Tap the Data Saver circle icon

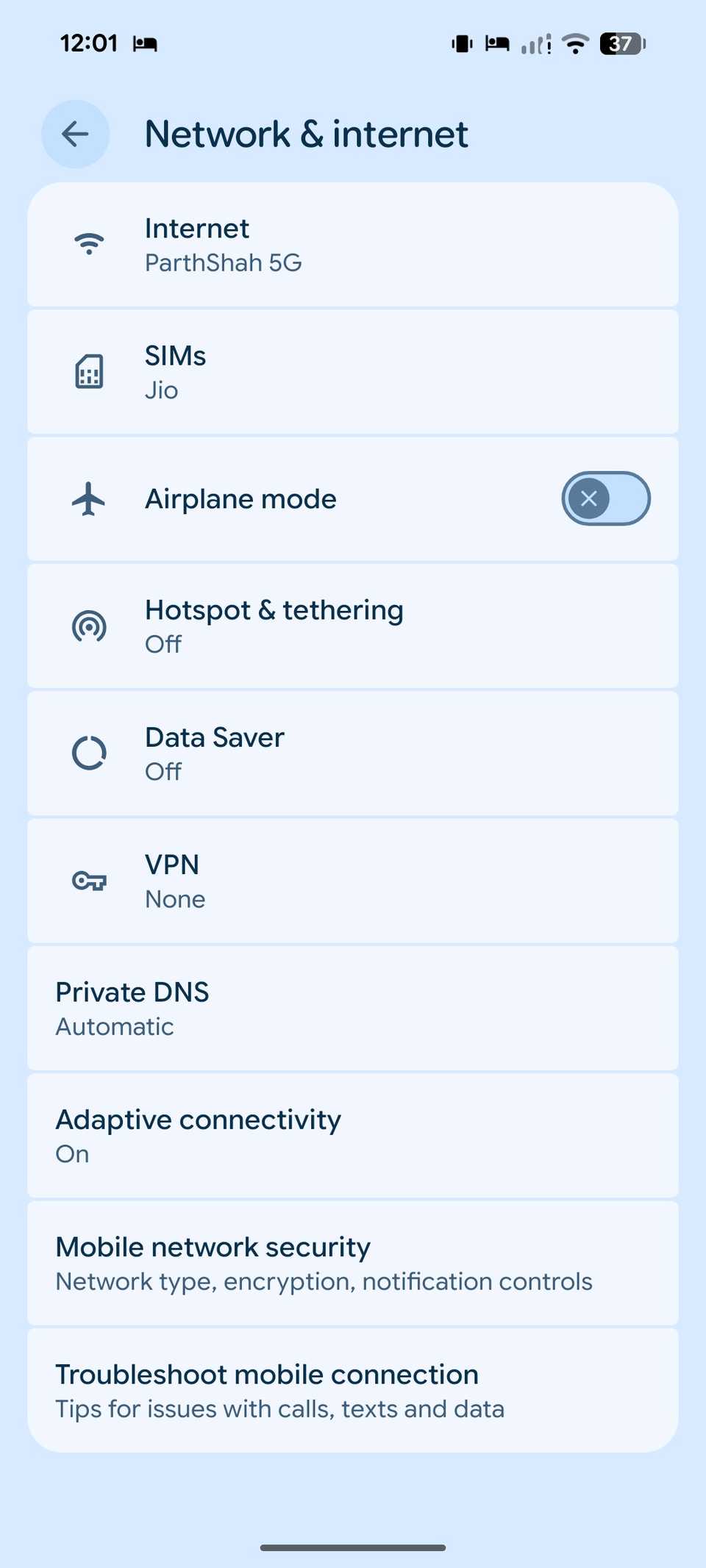[x=88, y=753]
